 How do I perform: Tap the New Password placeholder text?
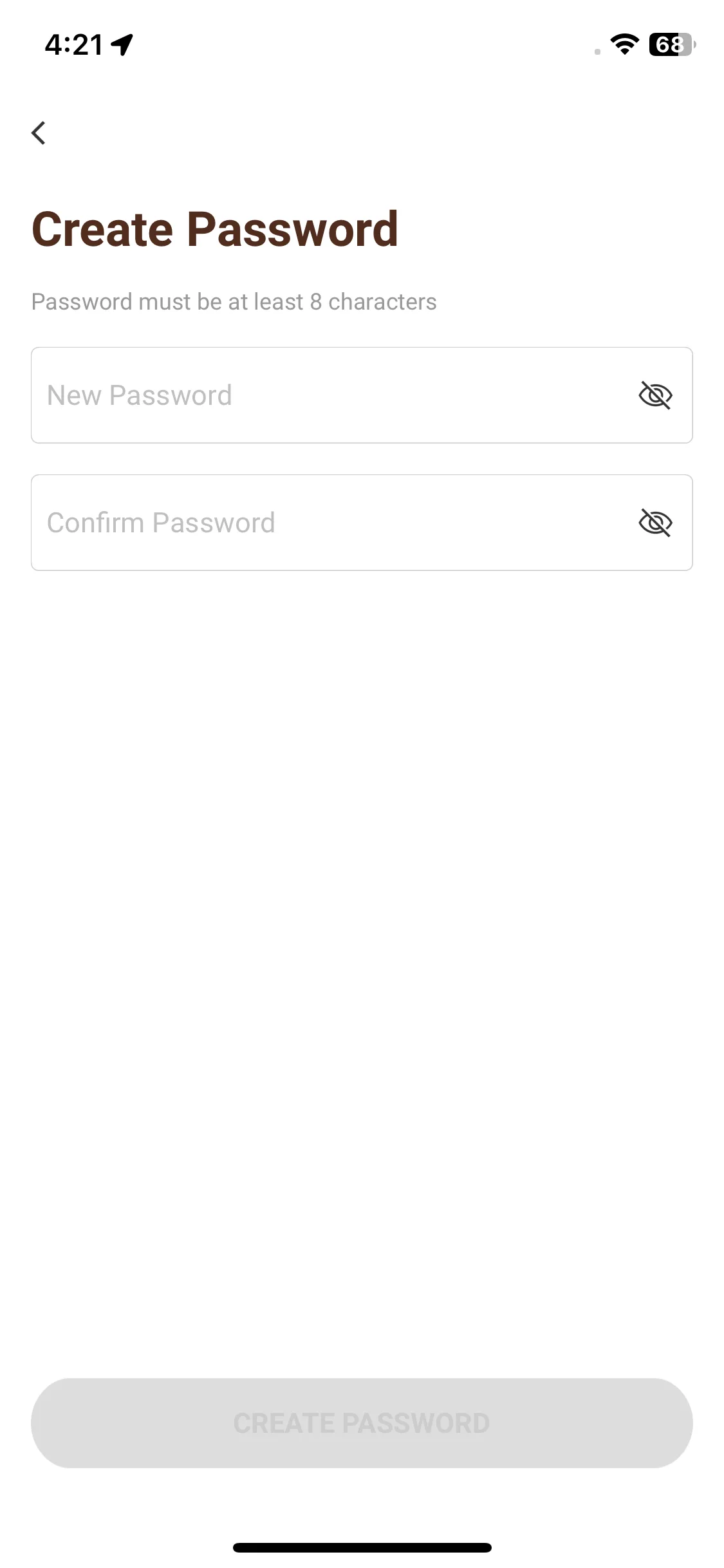point(139,395)
